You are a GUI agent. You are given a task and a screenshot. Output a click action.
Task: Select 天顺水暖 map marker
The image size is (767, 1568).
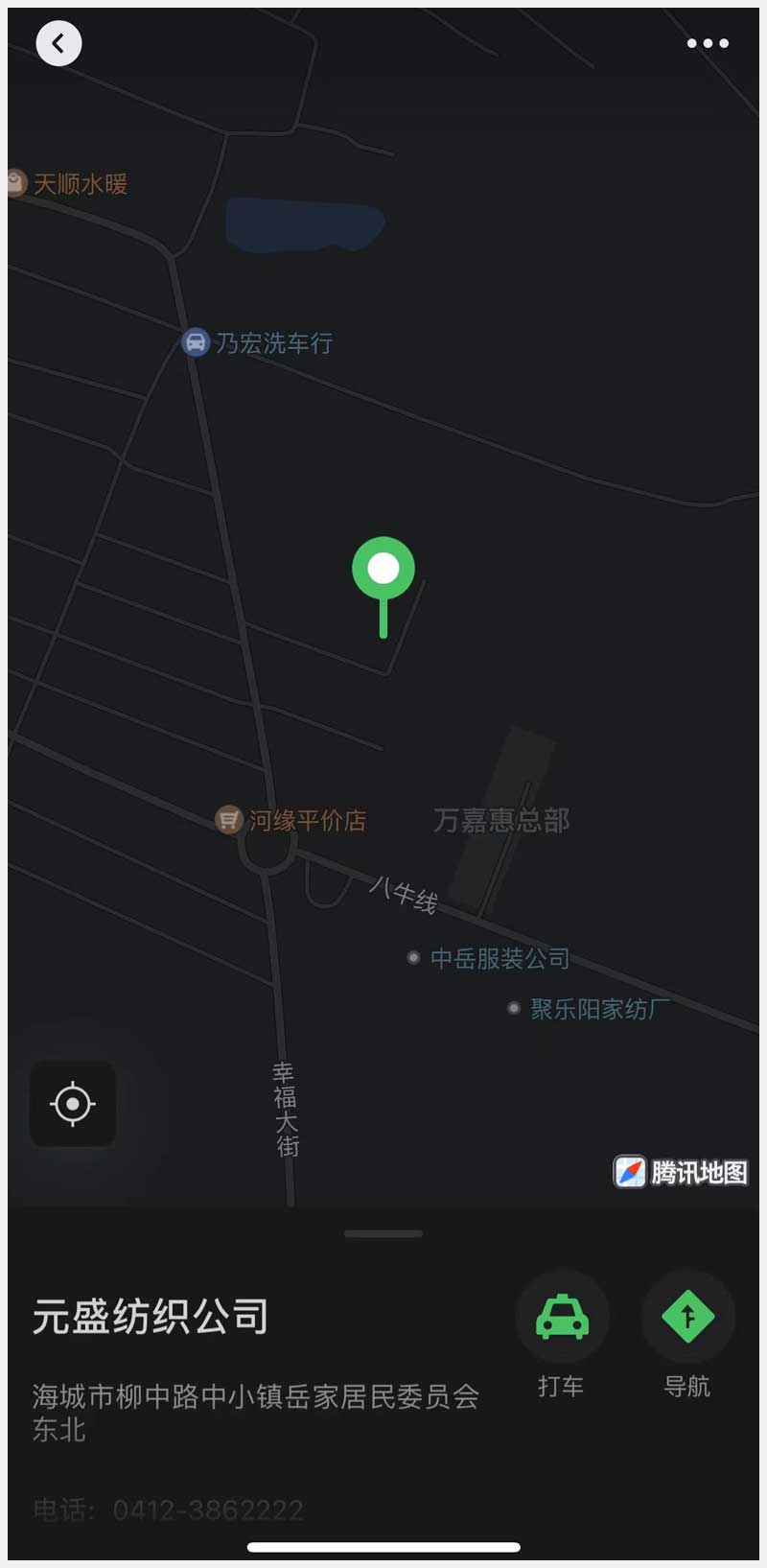click(67, 183)
